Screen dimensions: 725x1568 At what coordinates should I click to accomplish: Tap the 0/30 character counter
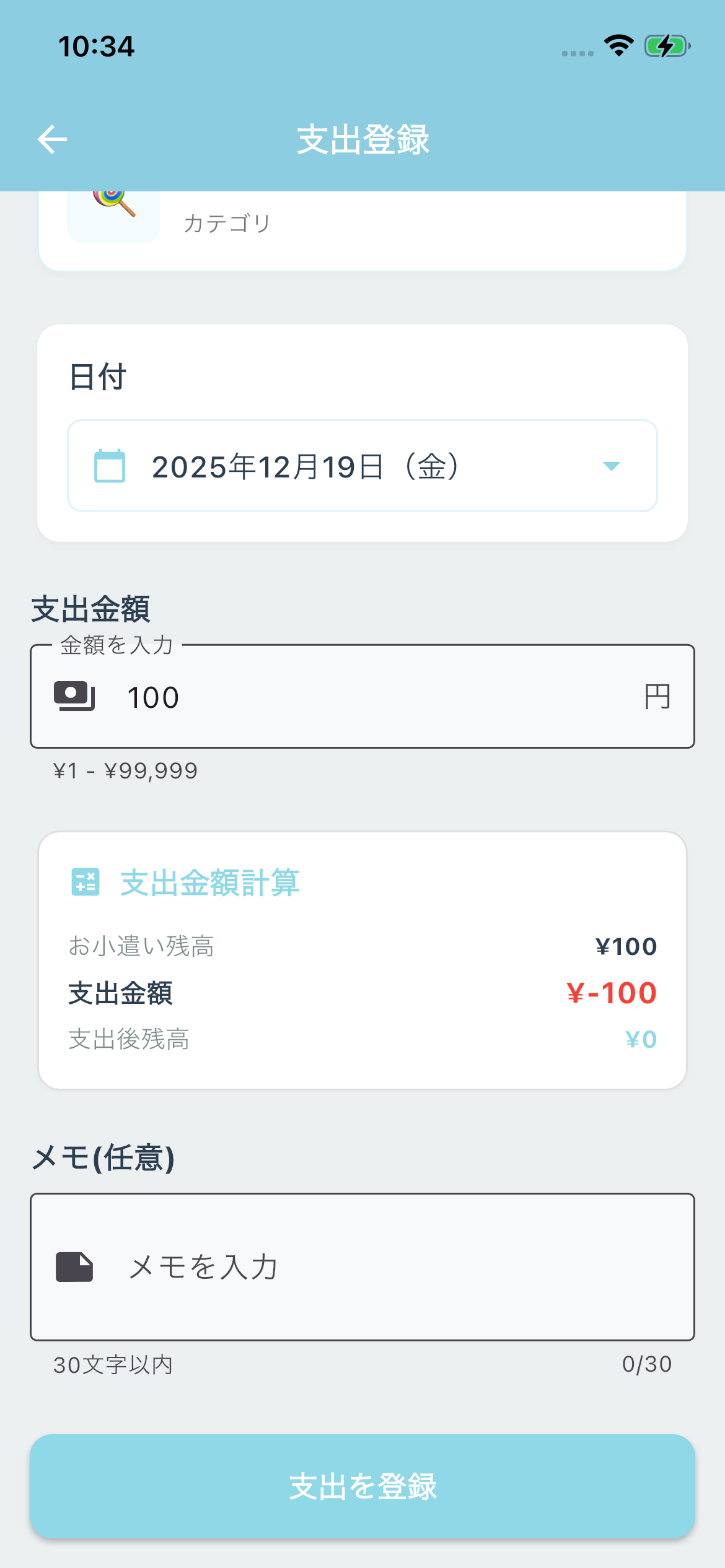pyautogui.click(x=646, y=1362)
